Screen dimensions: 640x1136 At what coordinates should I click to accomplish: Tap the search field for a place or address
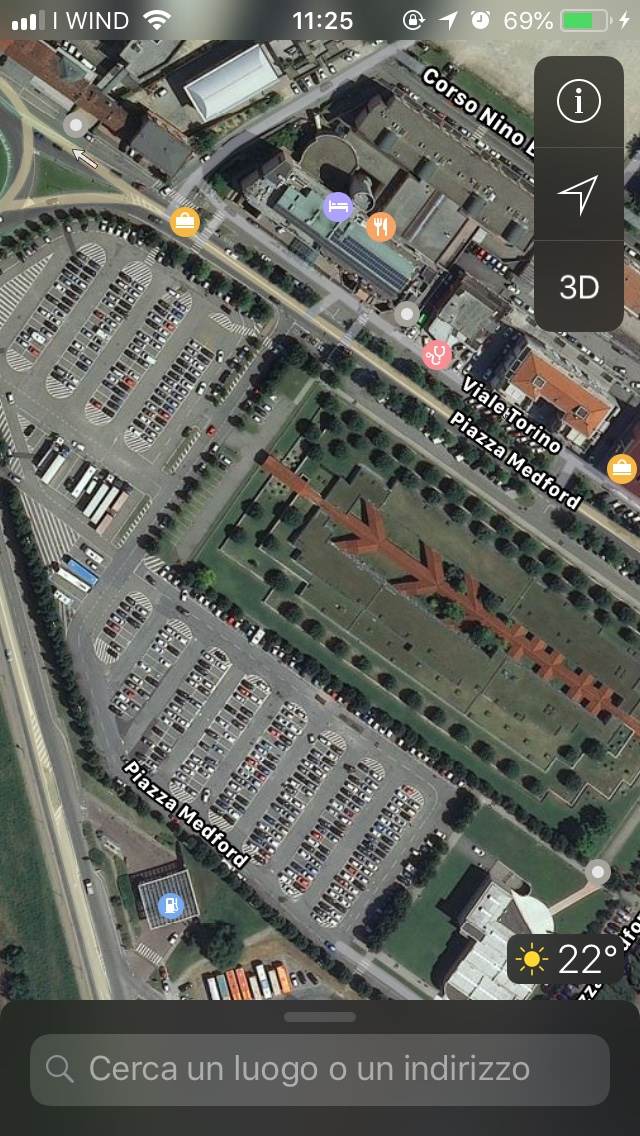coord(320,1069)
